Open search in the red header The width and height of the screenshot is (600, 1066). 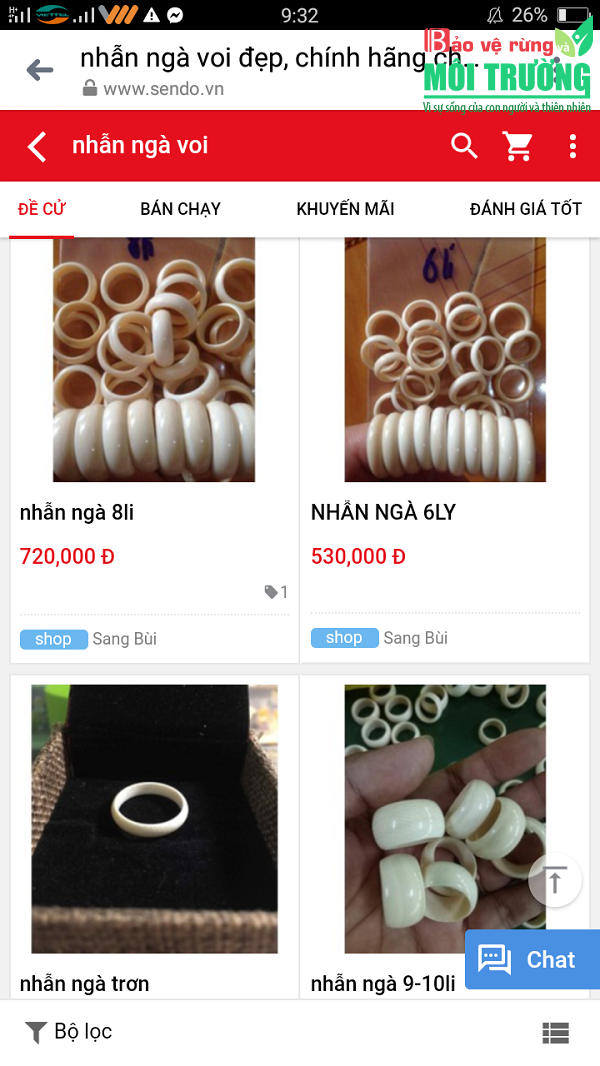[x=464, y=146]
